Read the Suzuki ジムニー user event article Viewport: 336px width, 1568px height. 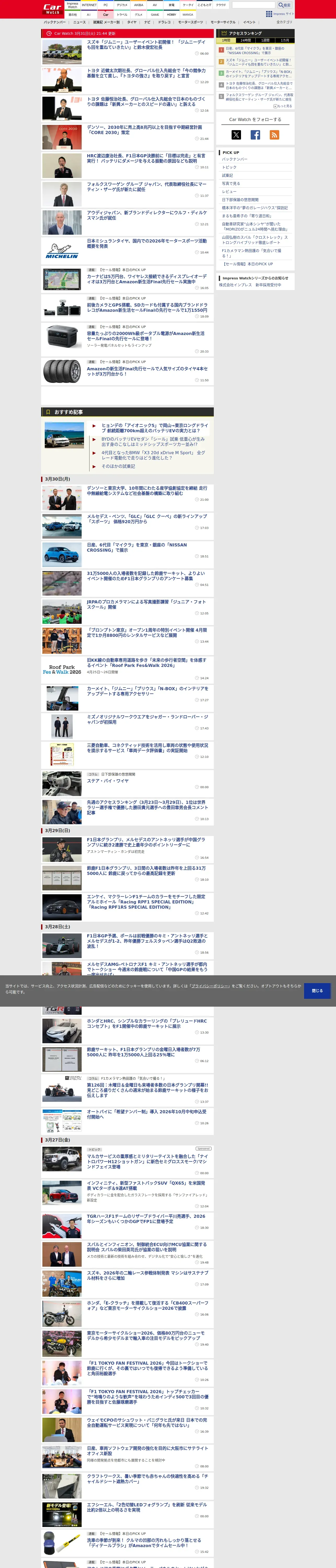[x=146, y=44]
